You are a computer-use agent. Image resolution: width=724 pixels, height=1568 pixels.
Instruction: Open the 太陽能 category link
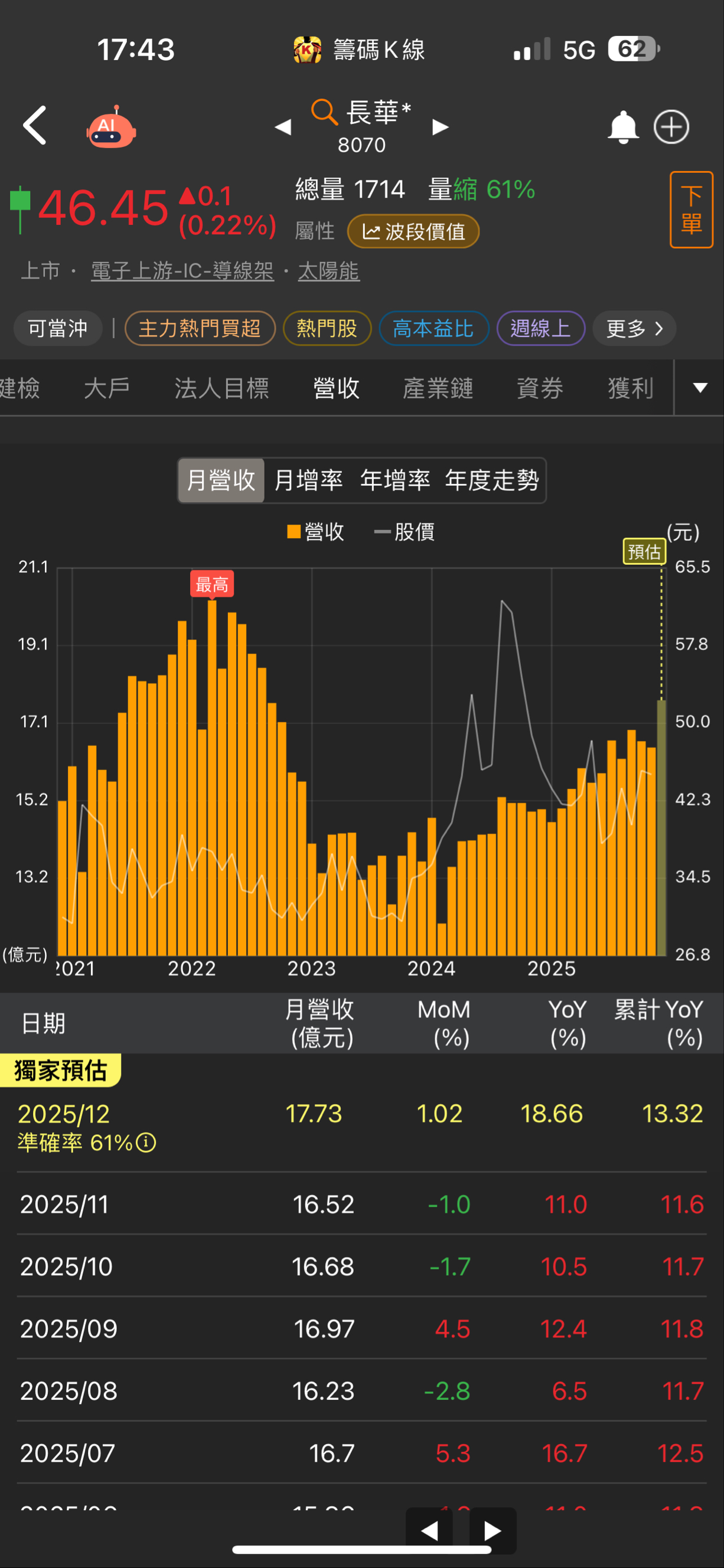click(329, 271)
